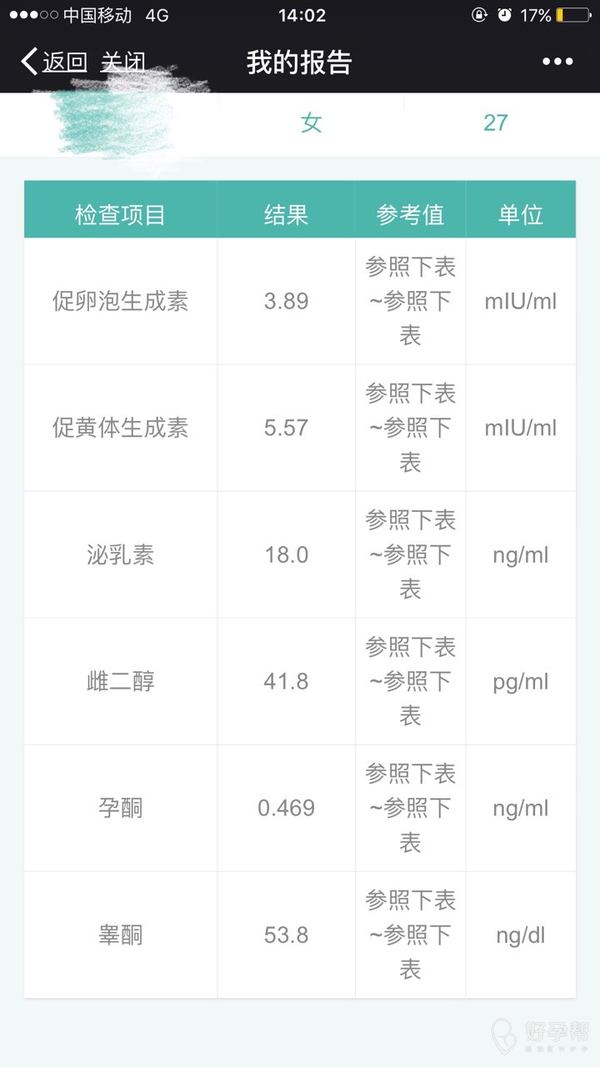Open the three-dot more options menu
This screenshot has width=600, height=1068.
click(557, 62)
